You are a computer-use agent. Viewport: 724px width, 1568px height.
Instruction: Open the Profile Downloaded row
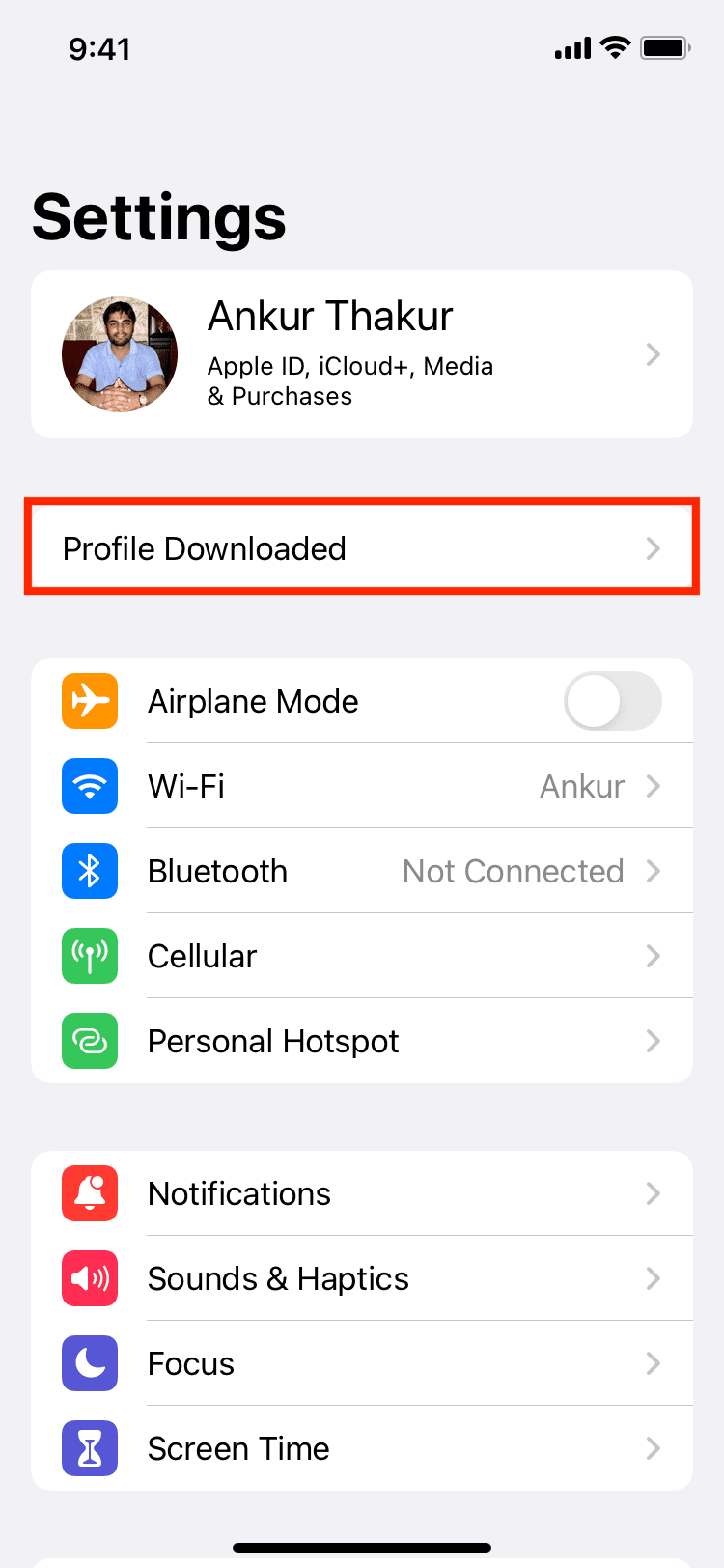[361, 547]
